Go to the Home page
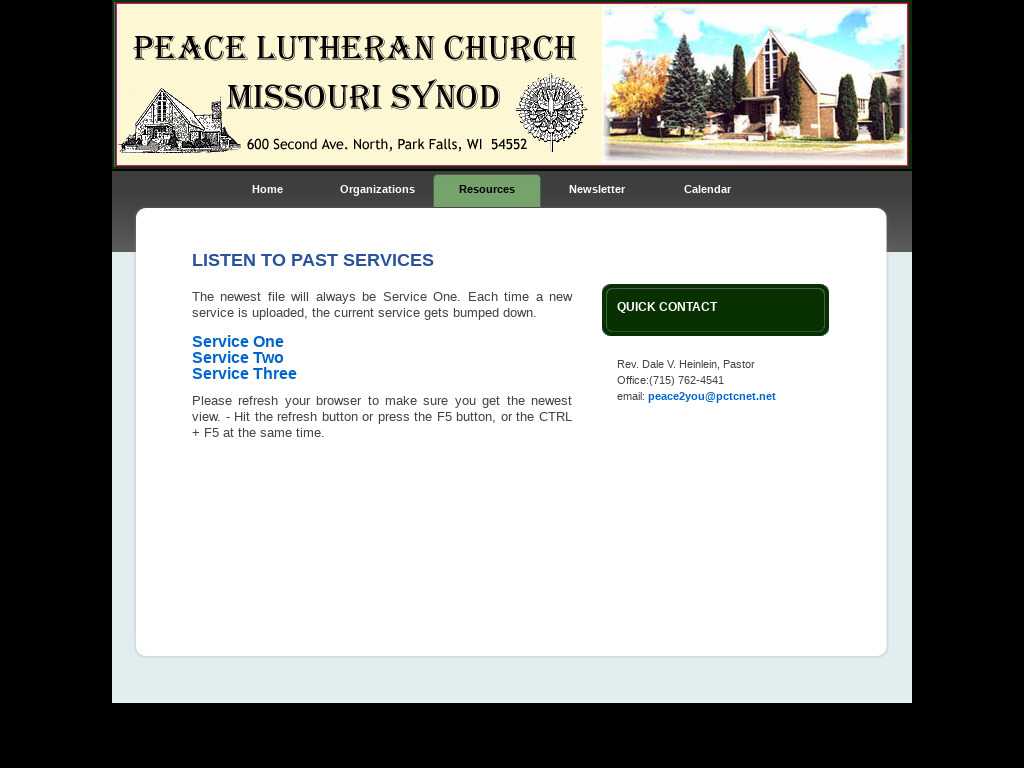 point(267,190)
